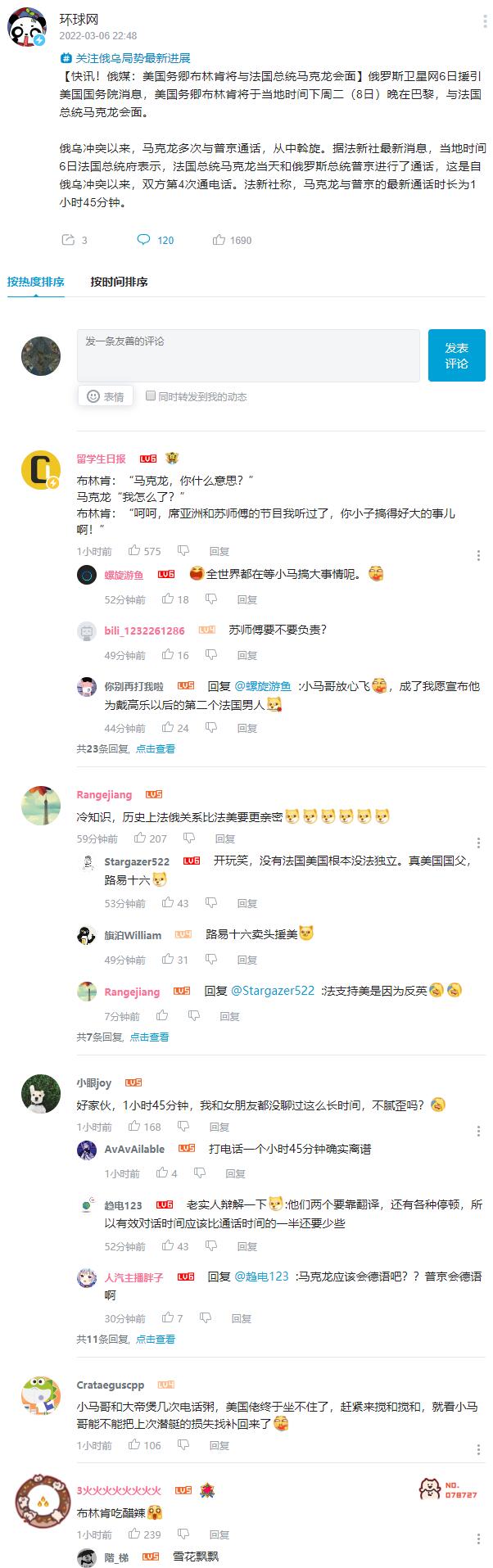Check 同时转发到我的动态 checkbox
The width and height of the screenshot is (493, 1568).
click(151, 396)
